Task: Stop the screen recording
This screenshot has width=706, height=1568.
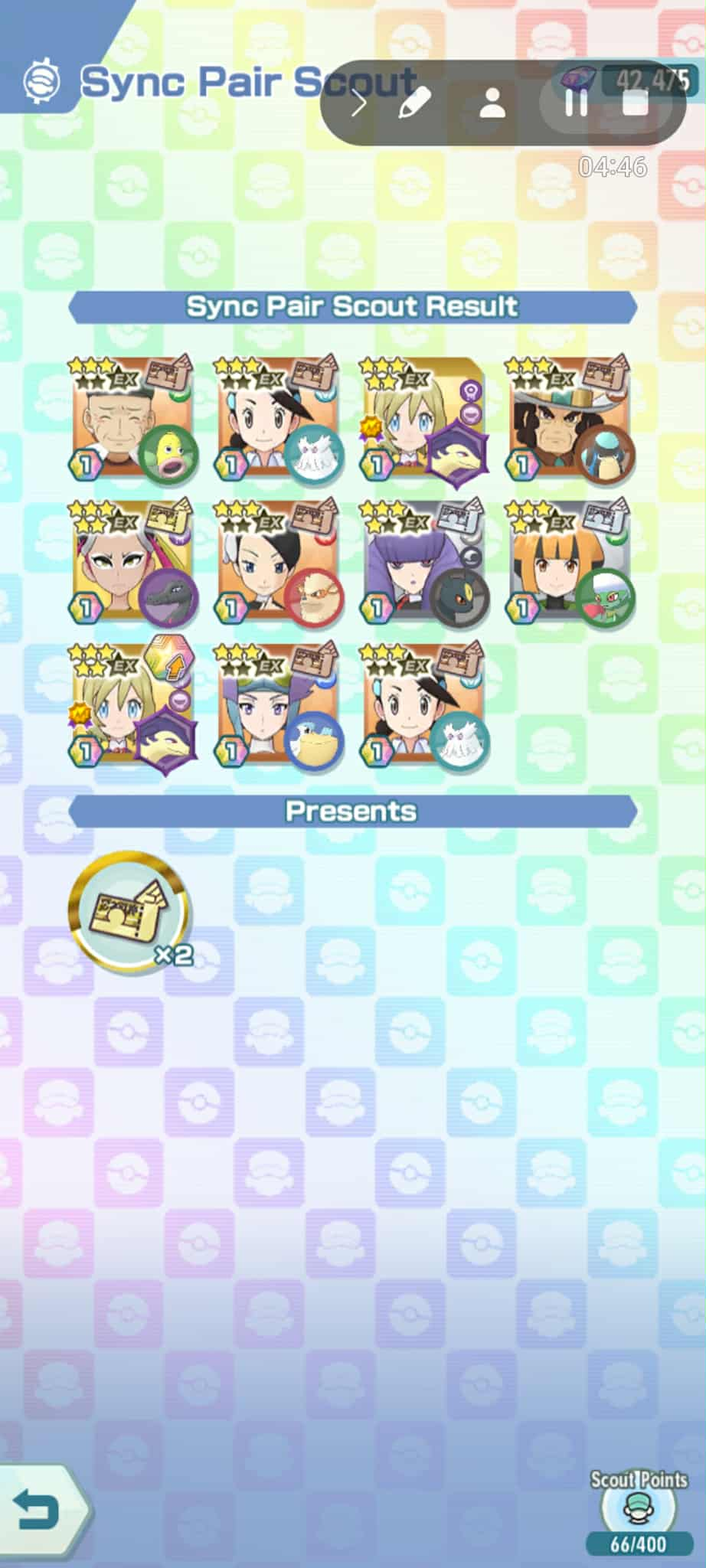Action: pos(636,103)
